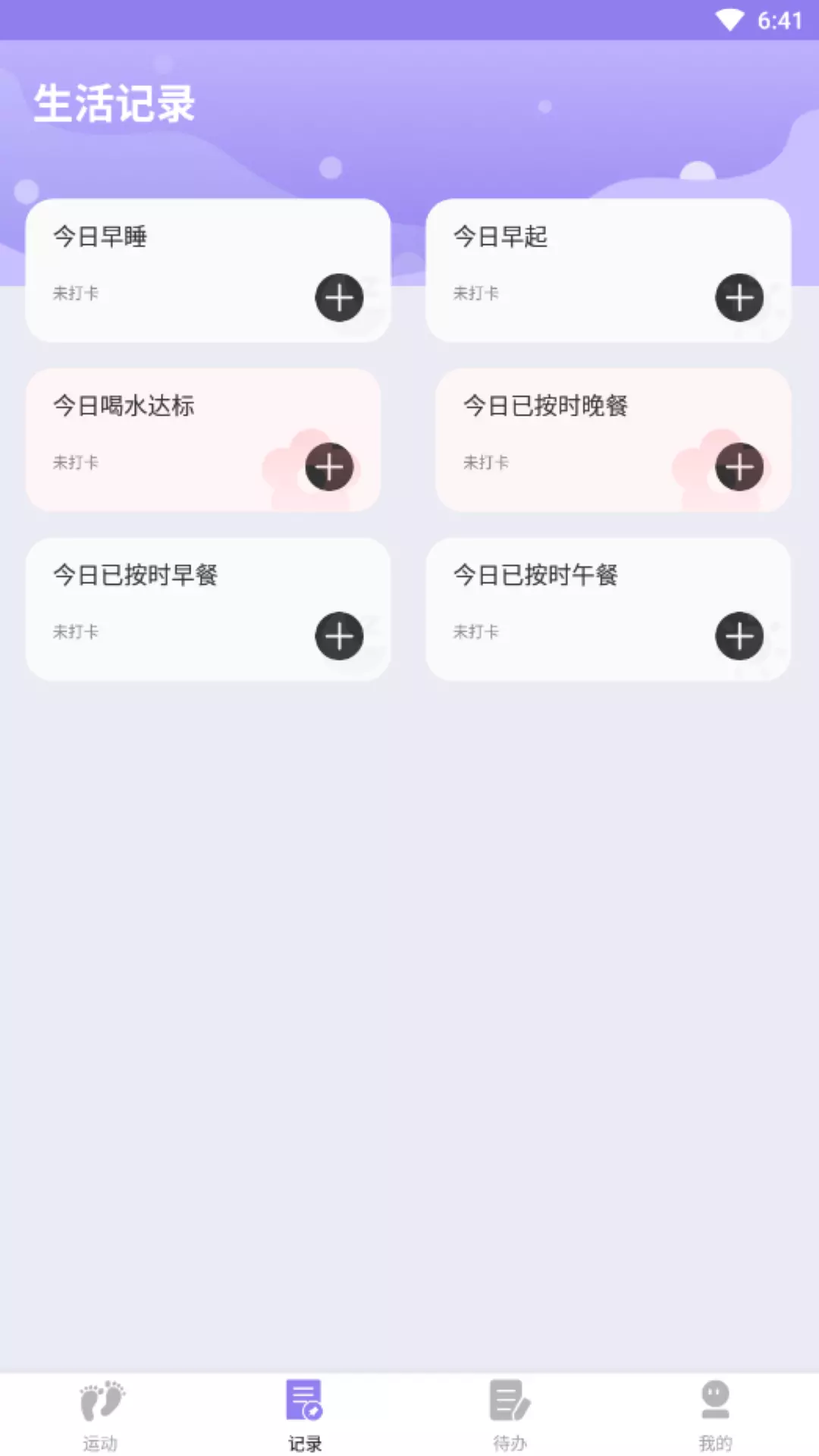Open the 待办 tab
This screenshot has height=1456, width=819.
pos(510,1415)
